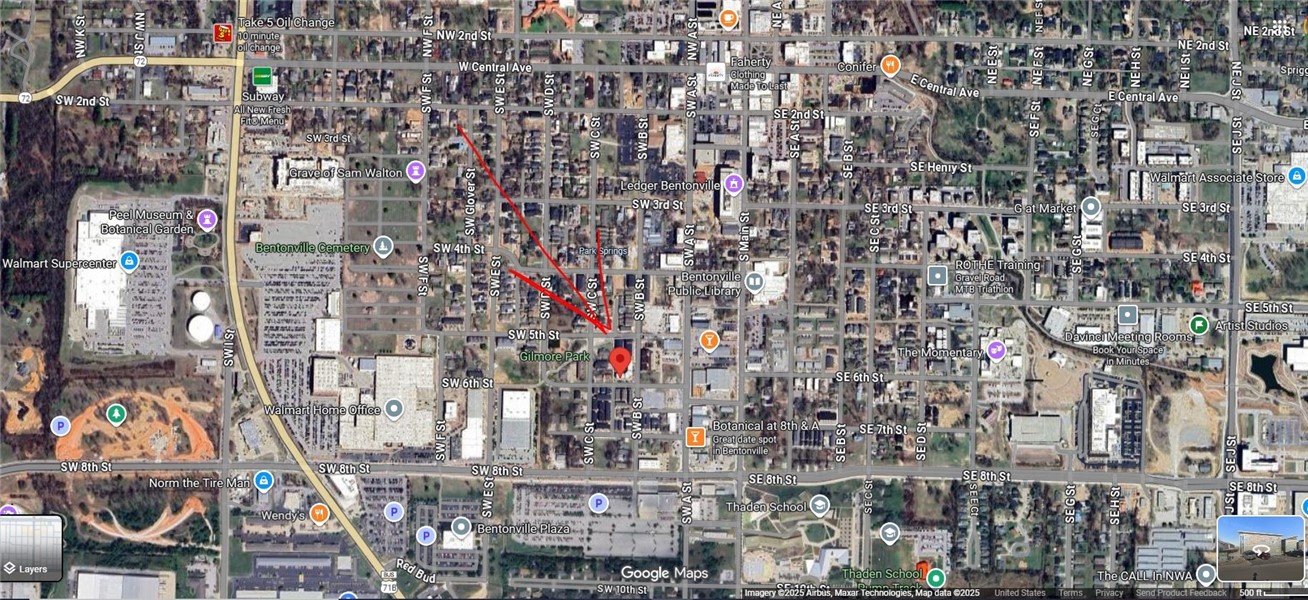This screenshot has width=1308, height=600.
Task: Open the Terms link in footer
Action: click(x=1070, y=593)
